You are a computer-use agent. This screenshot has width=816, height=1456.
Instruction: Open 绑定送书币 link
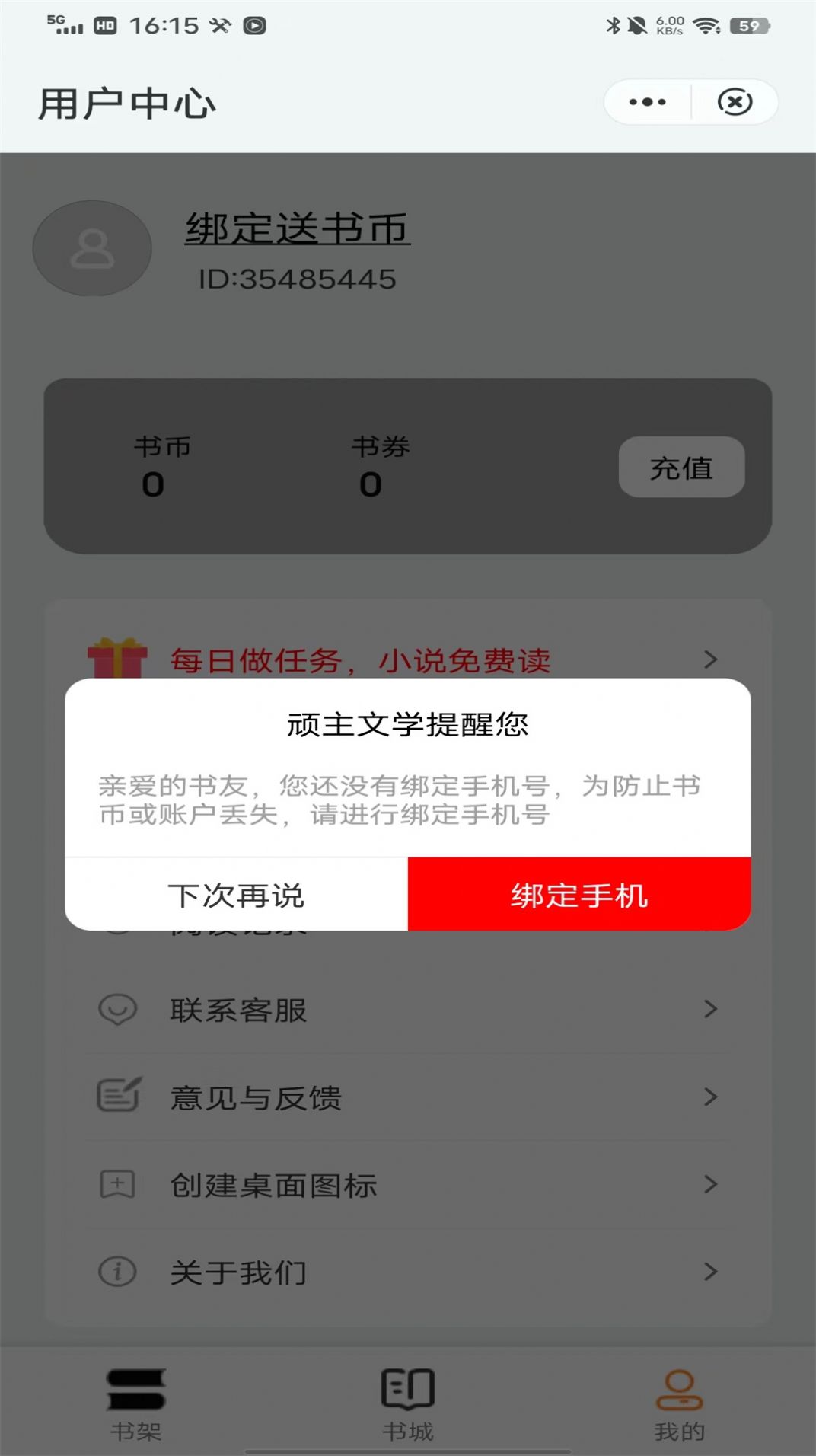295,228
